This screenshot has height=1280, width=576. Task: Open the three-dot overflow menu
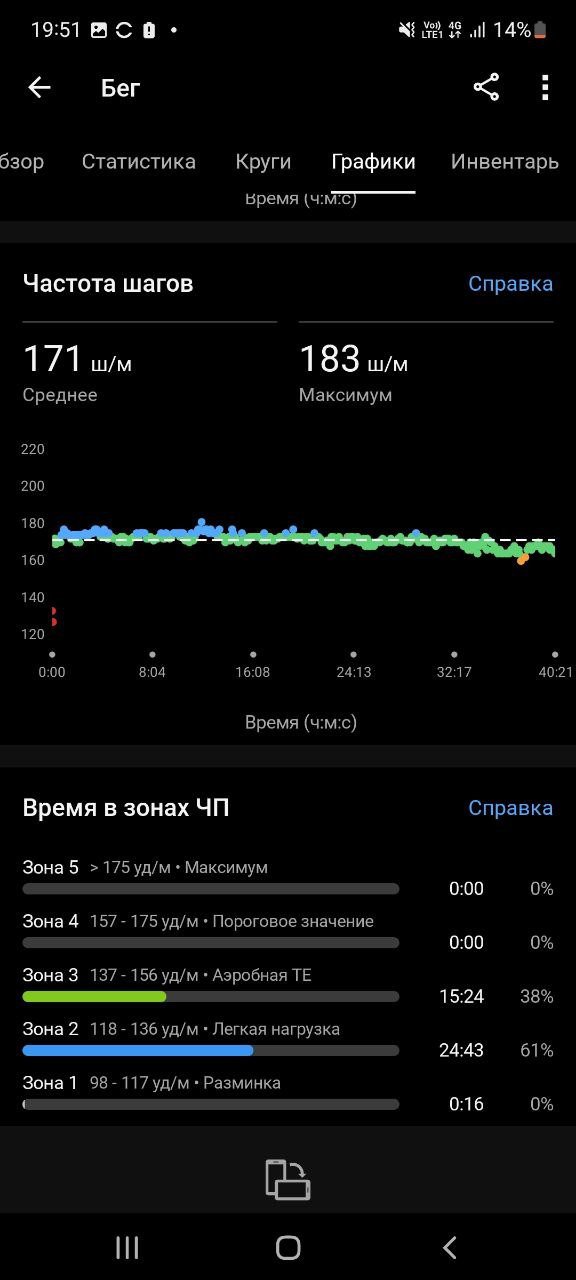[545, 88]
